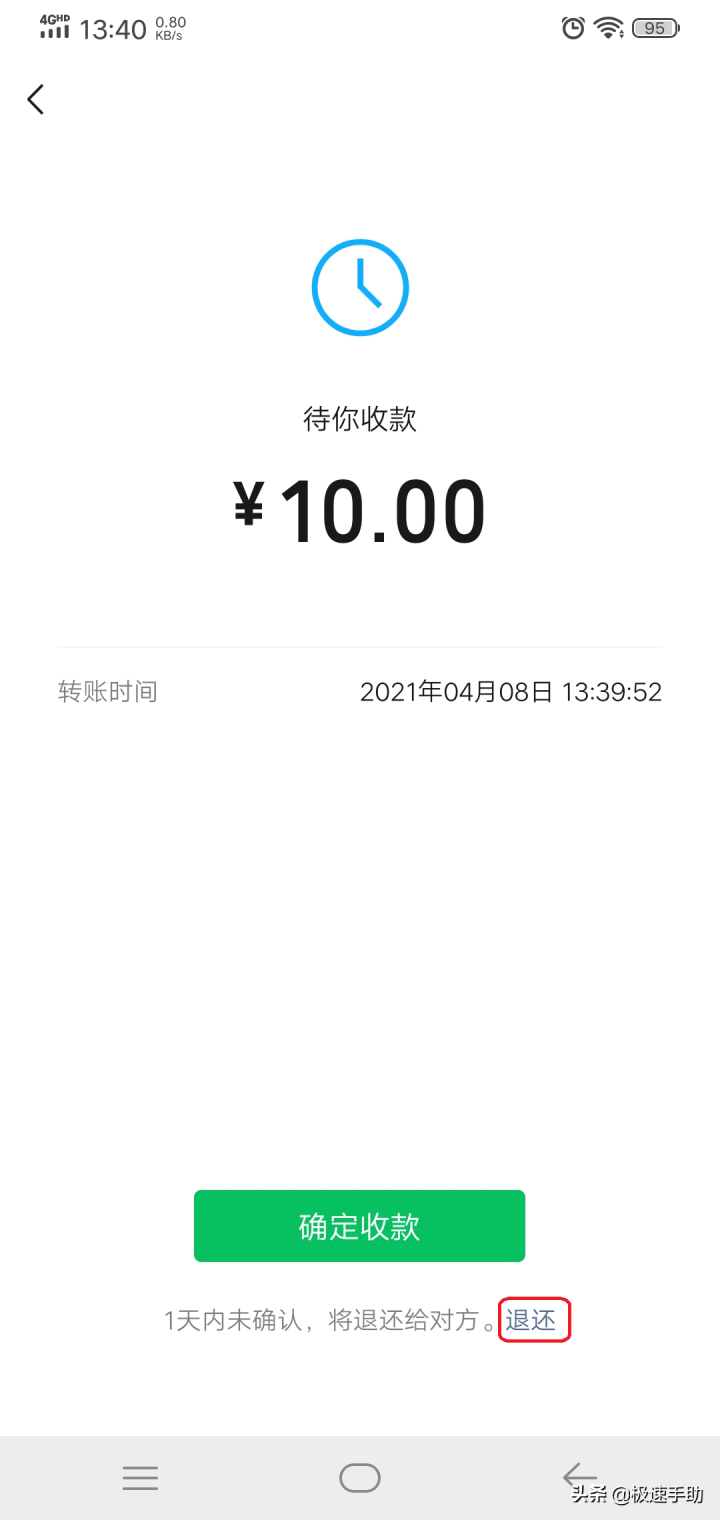The width and height of the screenshot is (720, 1520).
Task: Tap the 待你收款 pending status text
Action: (360, 418)
